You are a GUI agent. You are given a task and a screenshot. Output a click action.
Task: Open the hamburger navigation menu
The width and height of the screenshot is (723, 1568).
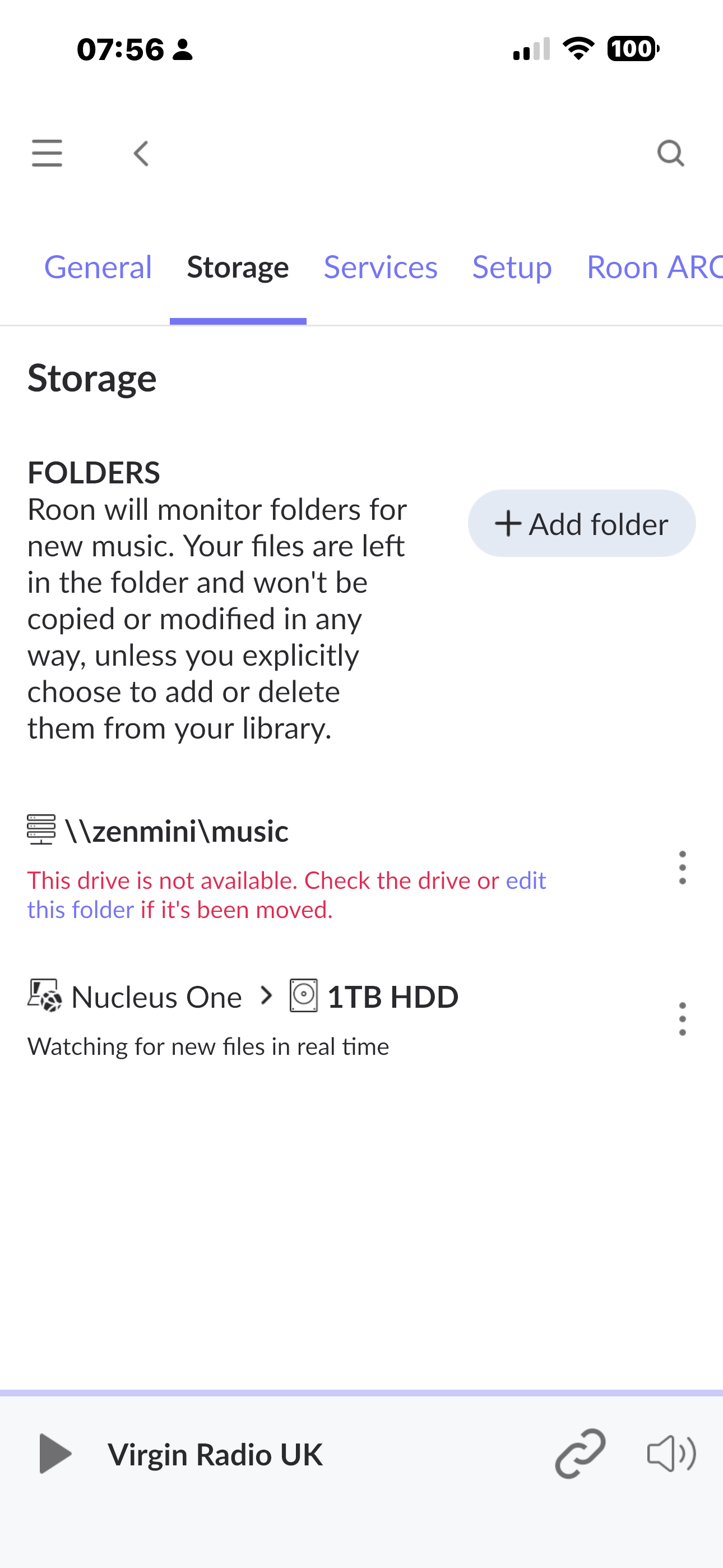pyautogui.click(x=47, y=153)
